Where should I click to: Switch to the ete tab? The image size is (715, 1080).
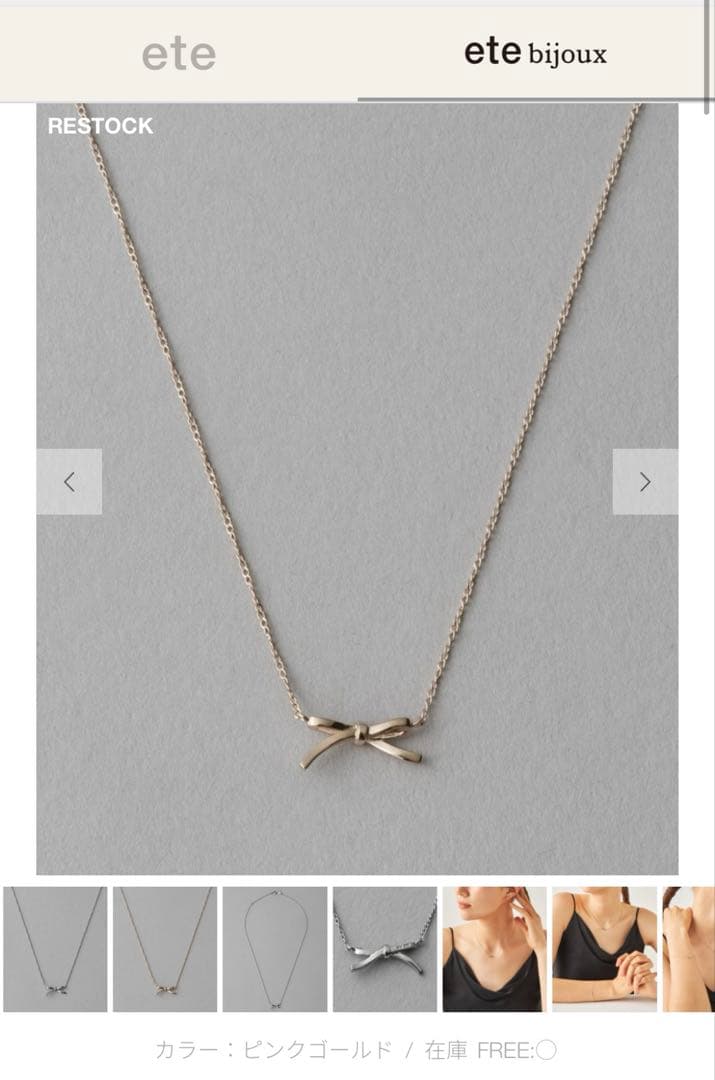(x=179, y=53)
